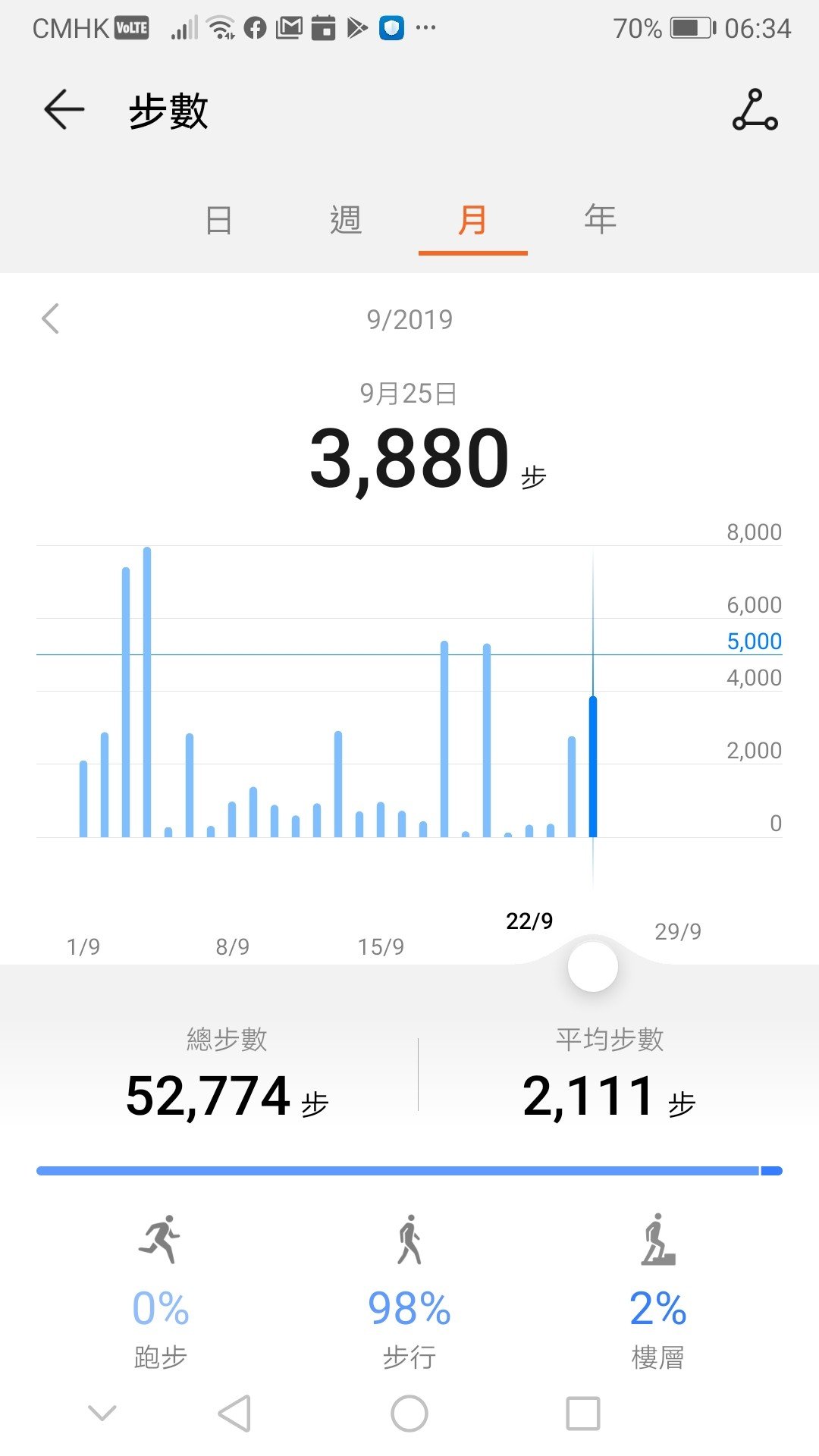This screenshot has height=1456, width=819.
Task: Switch to the 年 tab
Action: 600,220
